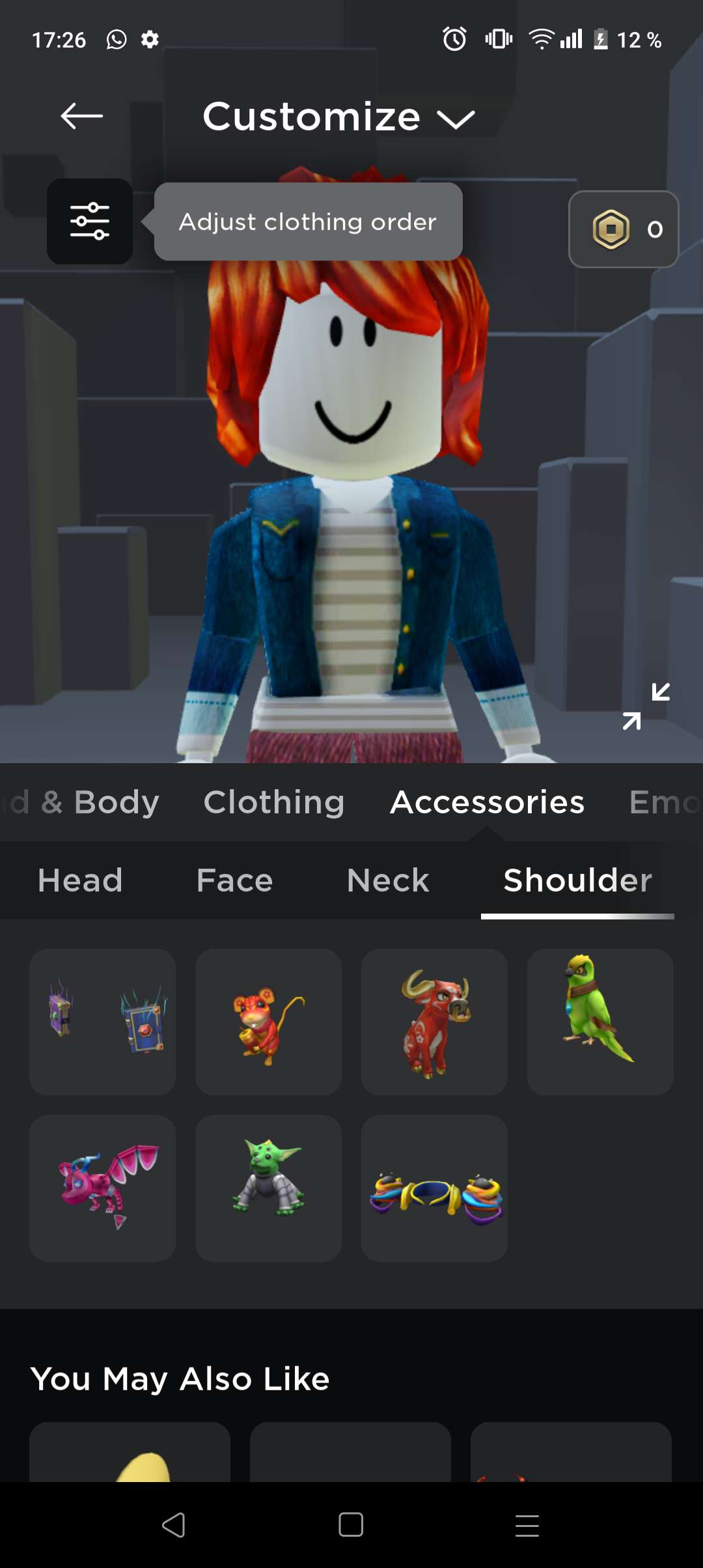Viewport: 703px width, 1568px height.
Task: Open the adjust clothing order sliders button
Action: (90, 221)
